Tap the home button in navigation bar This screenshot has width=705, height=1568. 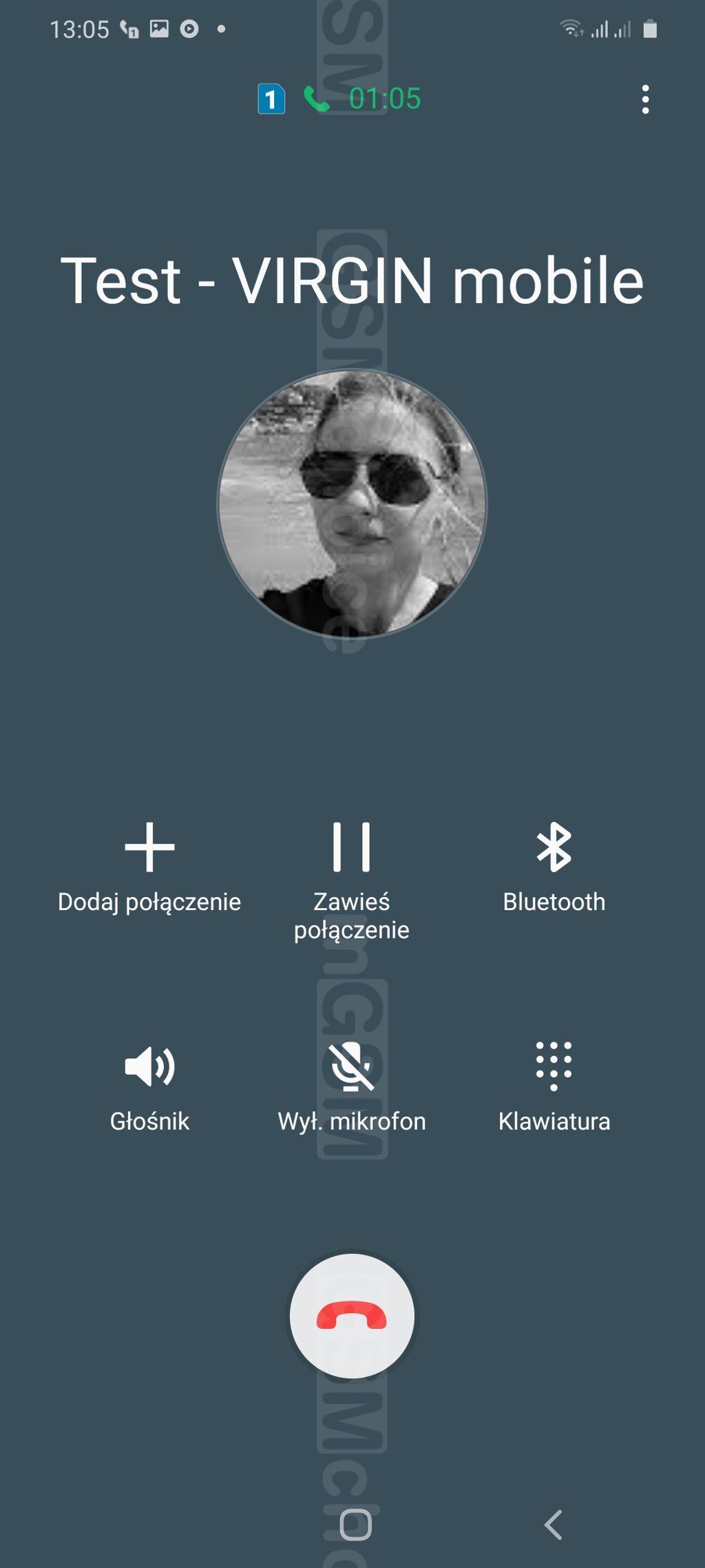click(356, 1525)
